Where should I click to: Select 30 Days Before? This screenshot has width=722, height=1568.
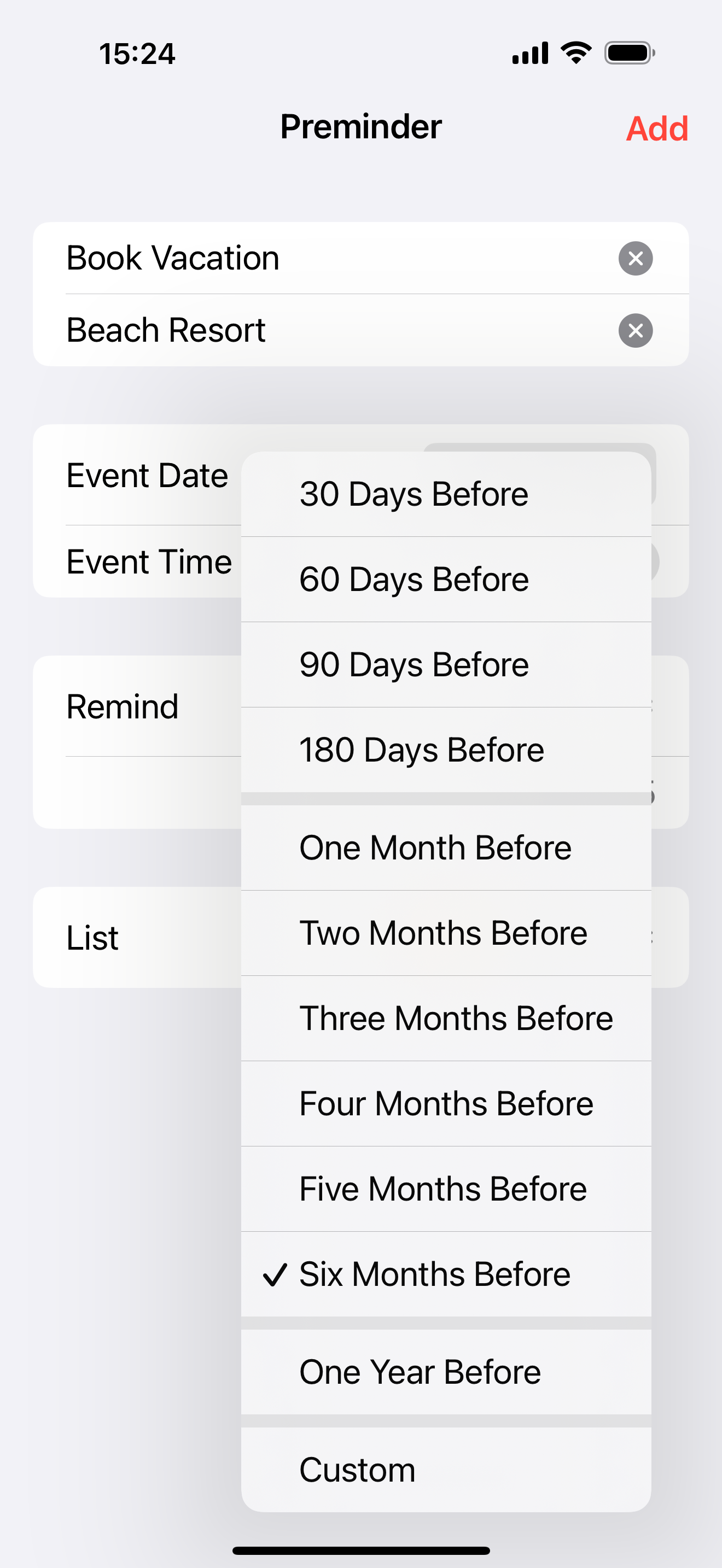click(446, 494)
